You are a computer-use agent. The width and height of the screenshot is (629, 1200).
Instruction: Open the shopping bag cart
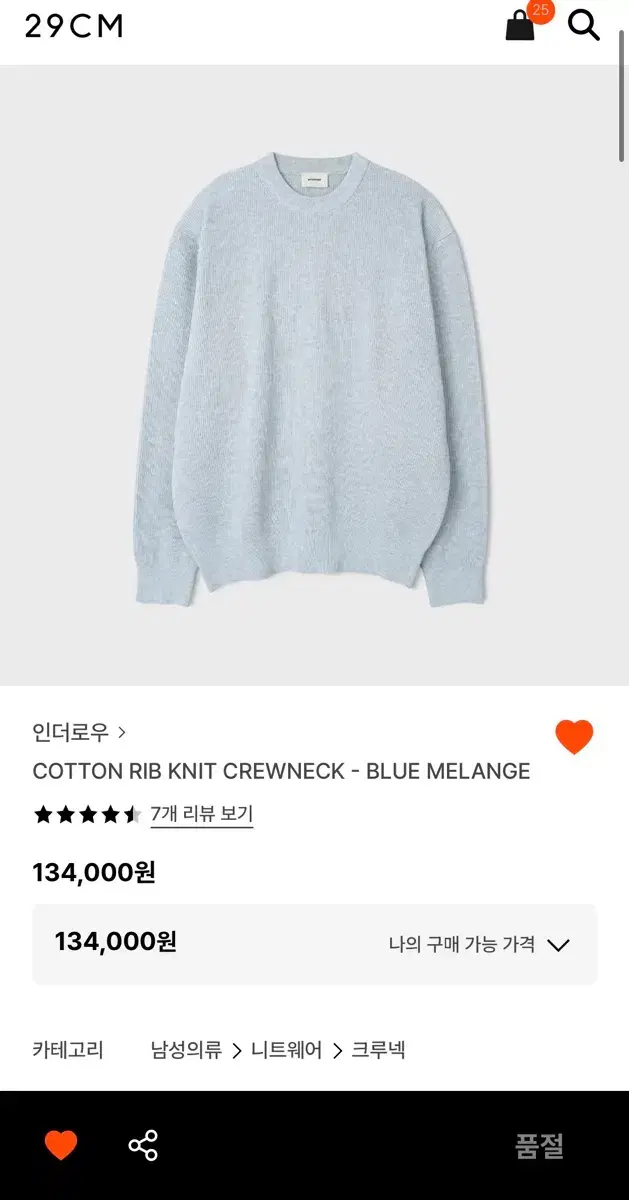[x=521, y=25]
